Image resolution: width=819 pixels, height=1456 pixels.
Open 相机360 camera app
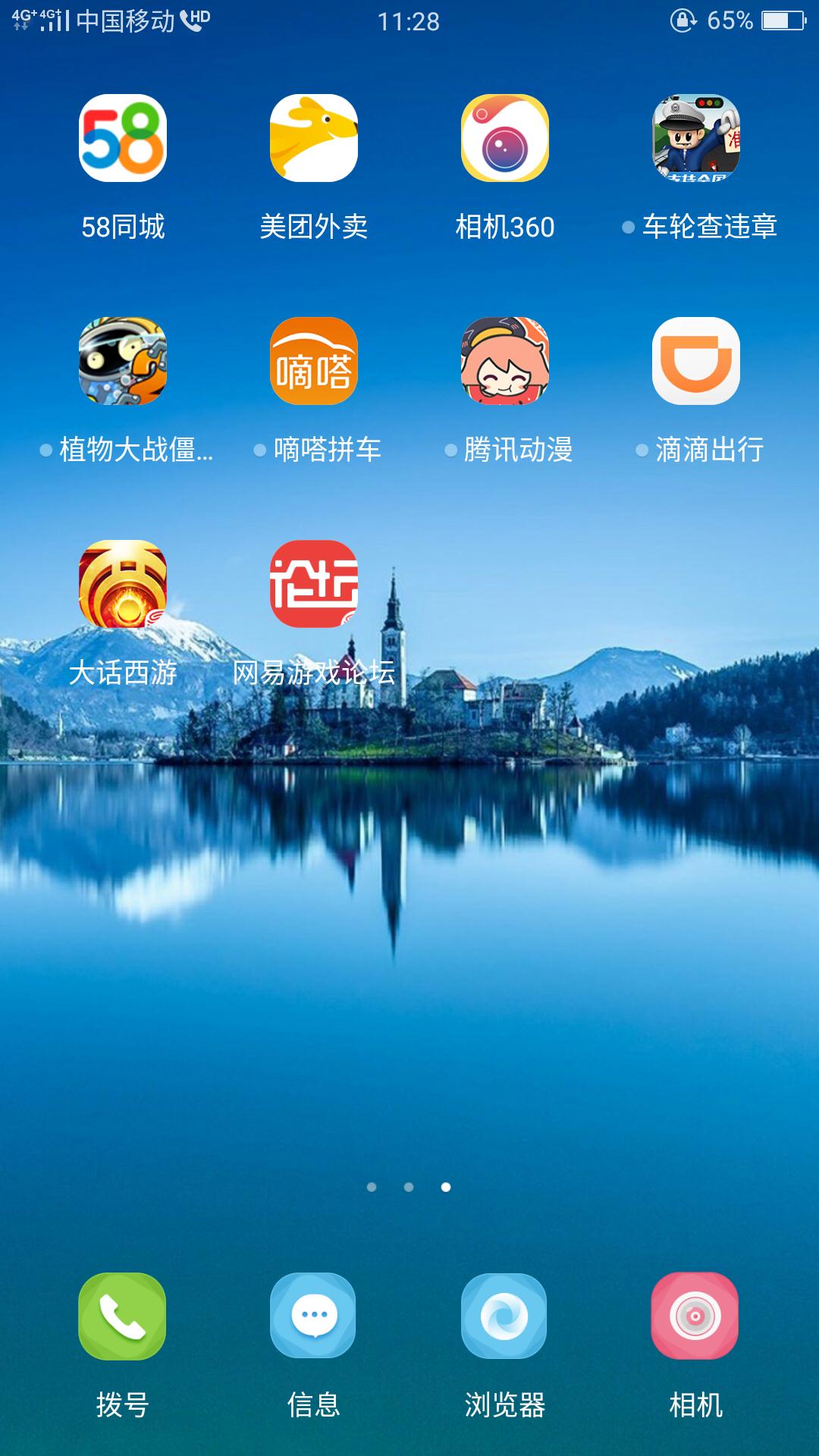505,138
